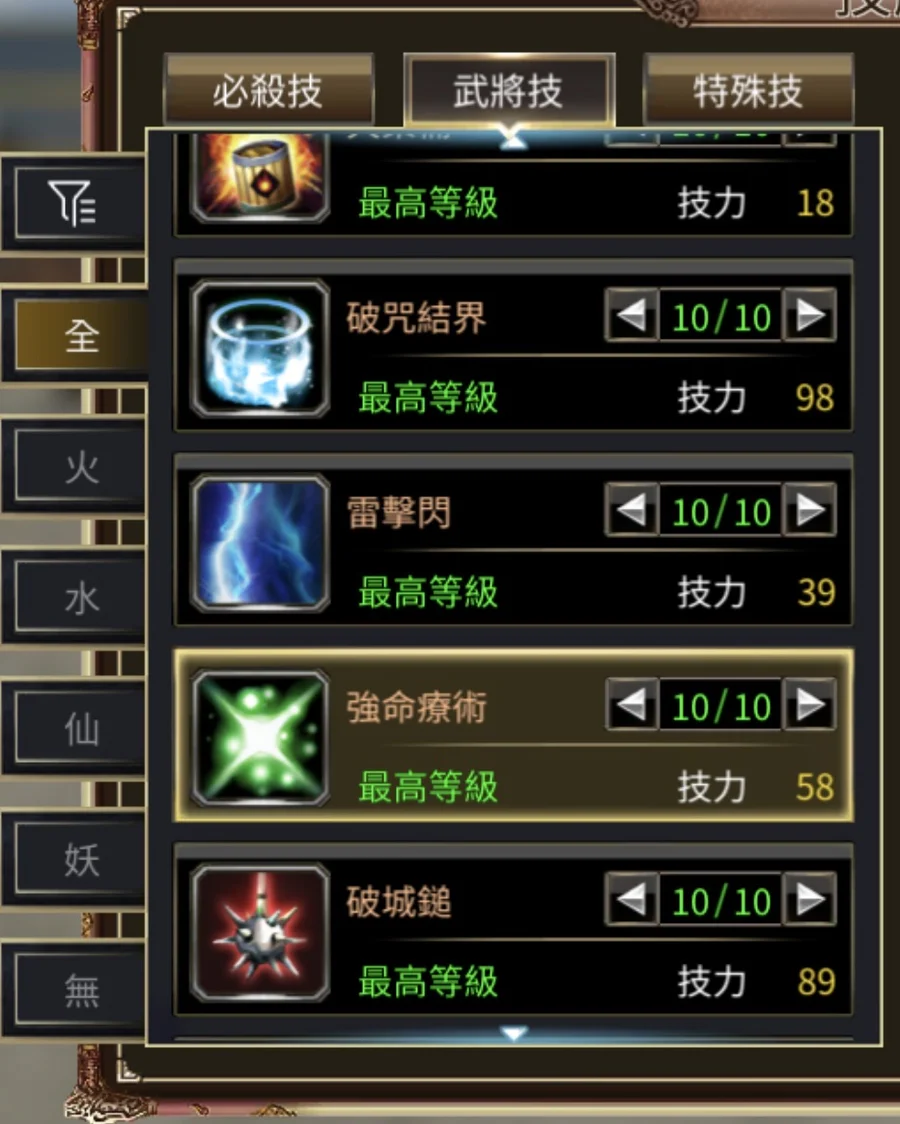The image size is (900, 1124).
Task: Filter skills by 火 element
Action: point(80,467)
